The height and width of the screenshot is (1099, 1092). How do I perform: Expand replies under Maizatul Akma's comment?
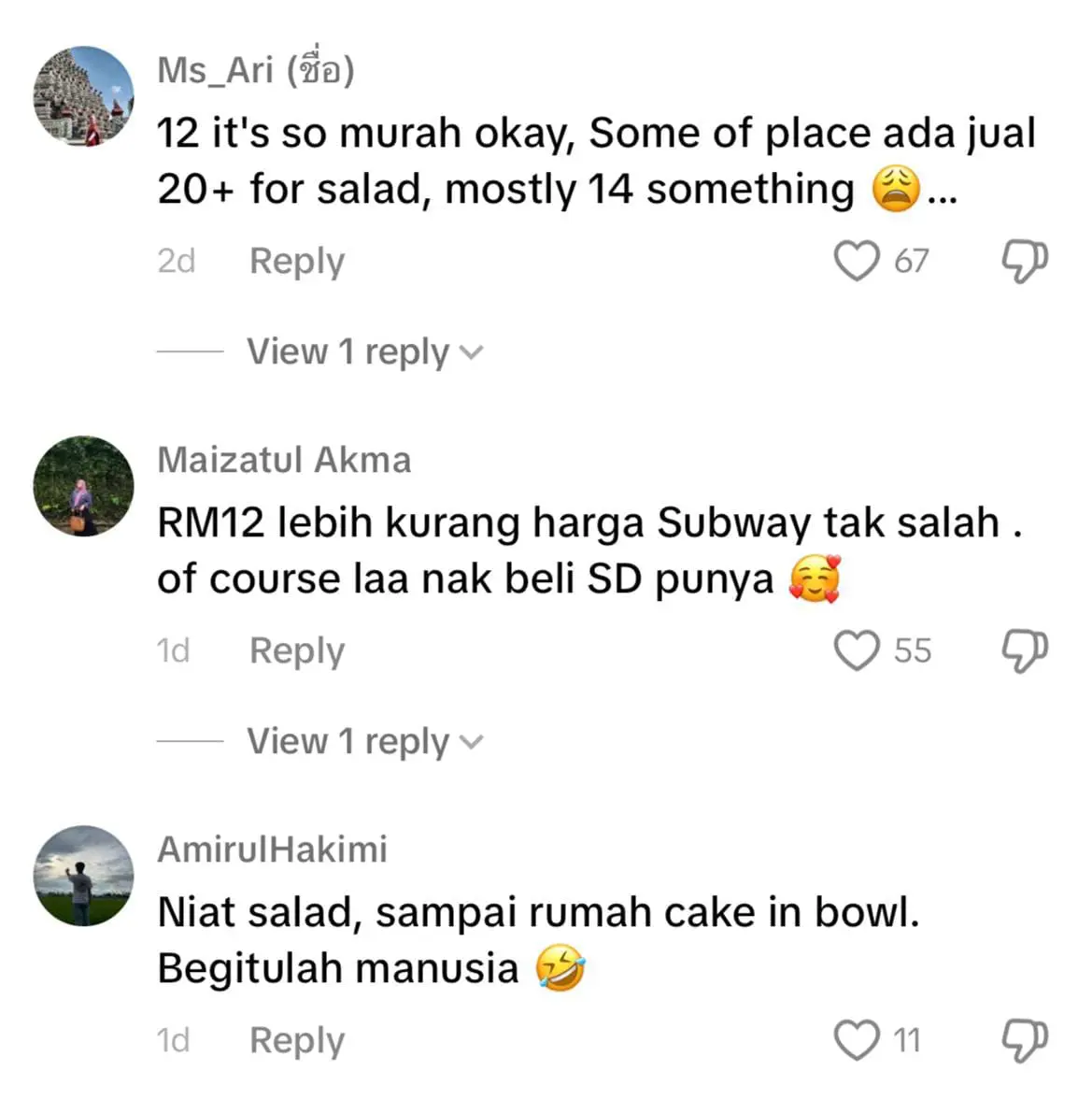click(364, 742)
